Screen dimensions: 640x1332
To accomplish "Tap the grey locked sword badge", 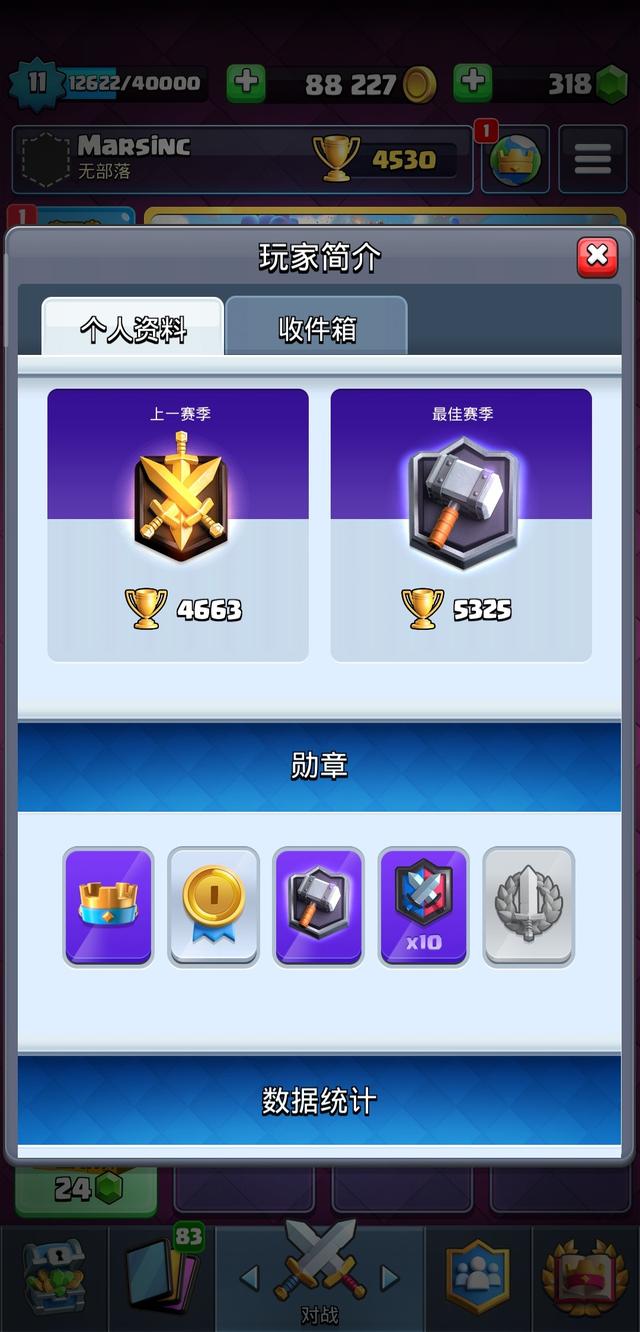I will pos(528,906).
